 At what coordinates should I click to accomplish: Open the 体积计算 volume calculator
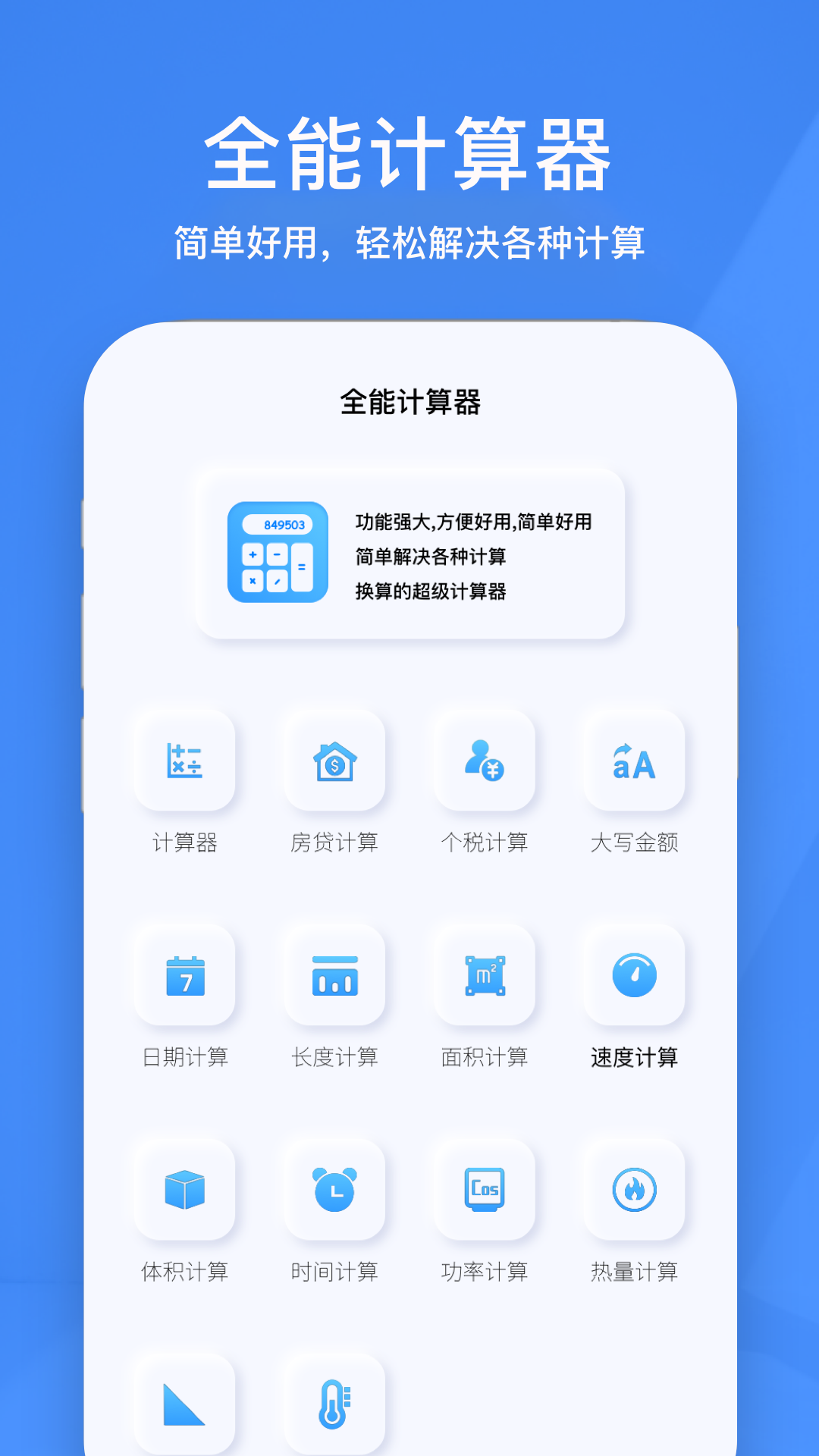186,1191
